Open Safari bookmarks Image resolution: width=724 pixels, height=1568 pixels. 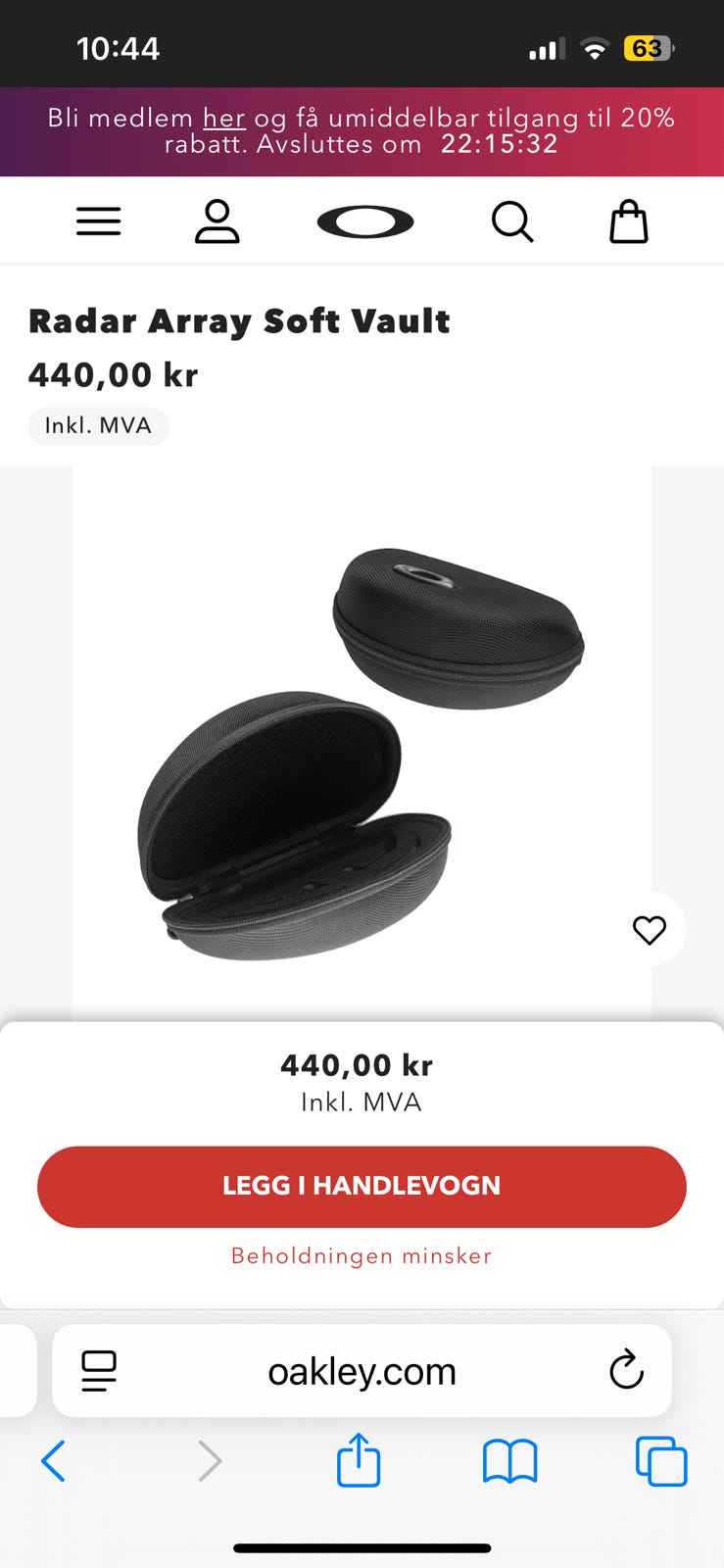509,1461
